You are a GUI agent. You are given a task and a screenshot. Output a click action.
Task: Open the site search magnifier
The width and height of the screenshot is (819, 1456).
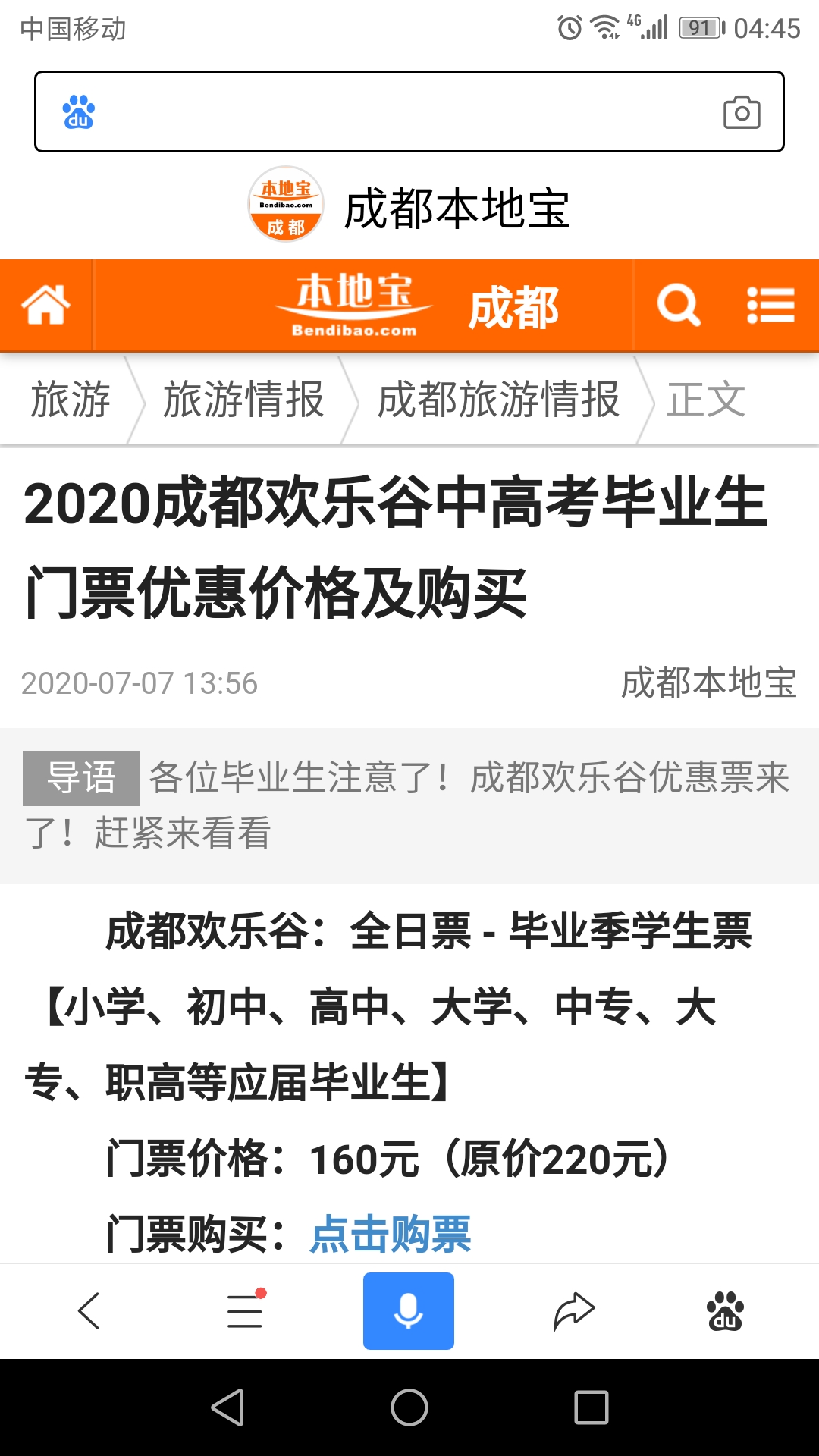(x=679, y=305)
